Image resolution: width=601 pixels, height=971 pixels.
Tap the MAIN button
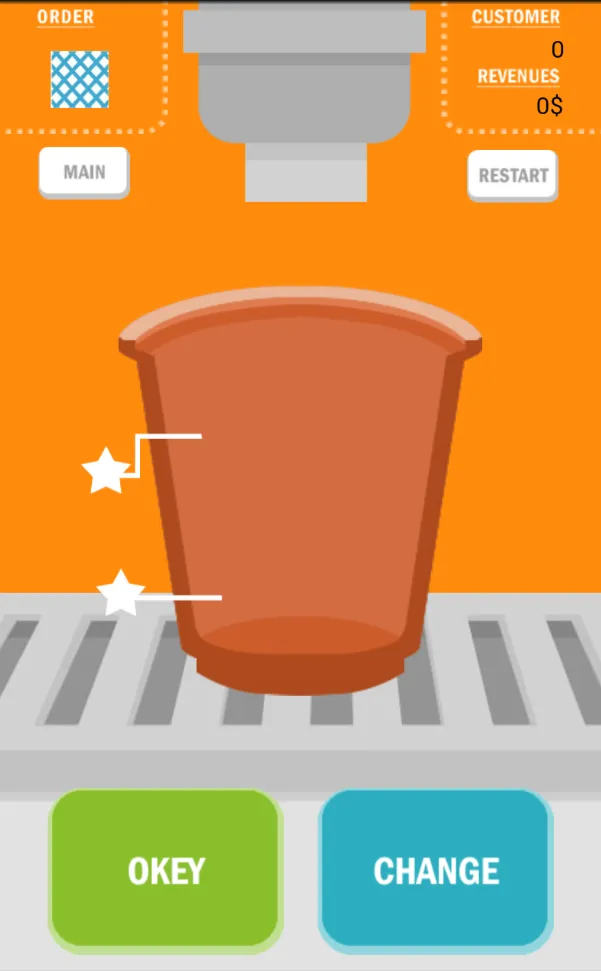[x=84, y=172]
